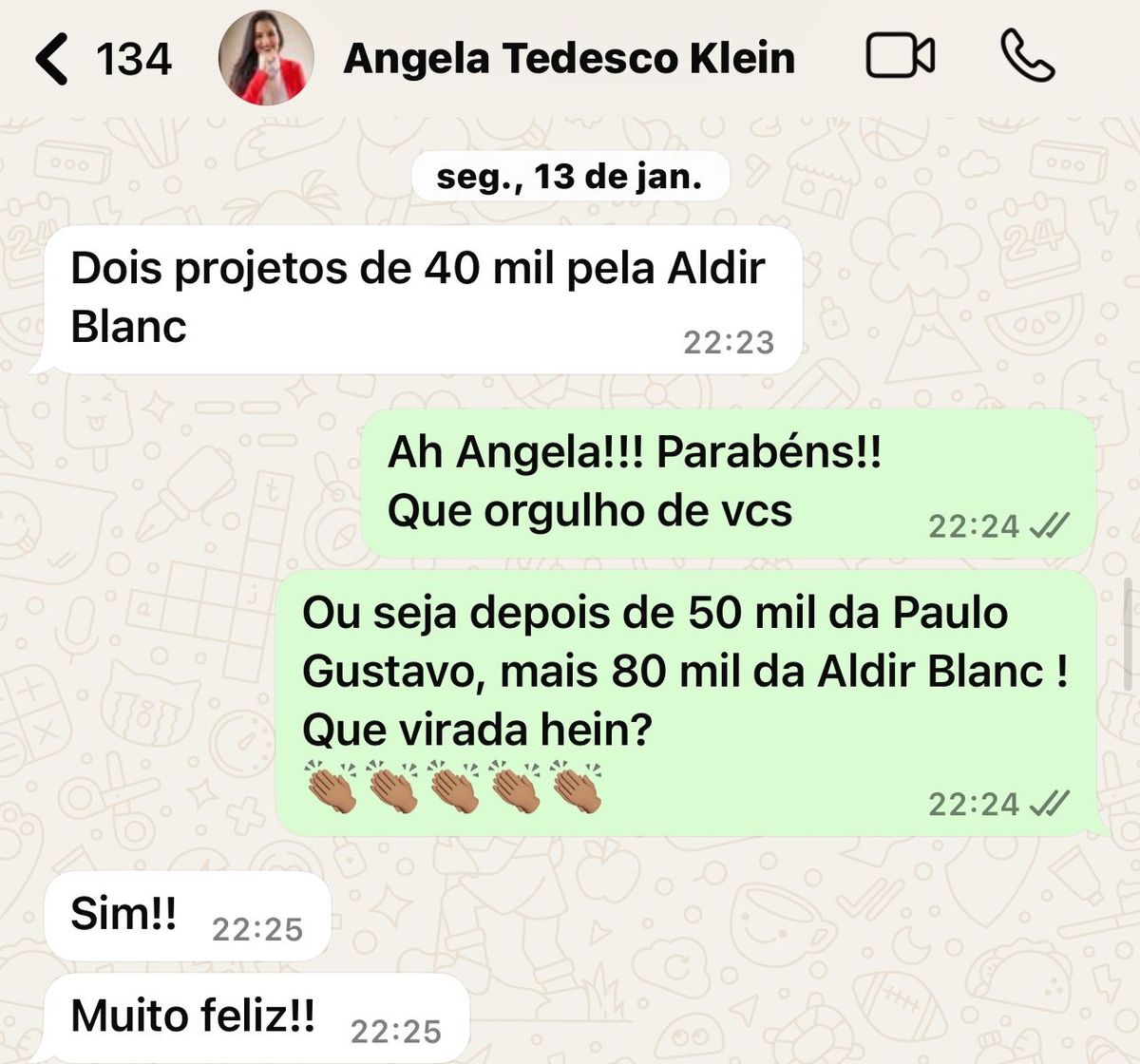This screenshot has width=1140, height=1064.
Task: Start a voice call with Angela
Action: [x=1028, y=56]
